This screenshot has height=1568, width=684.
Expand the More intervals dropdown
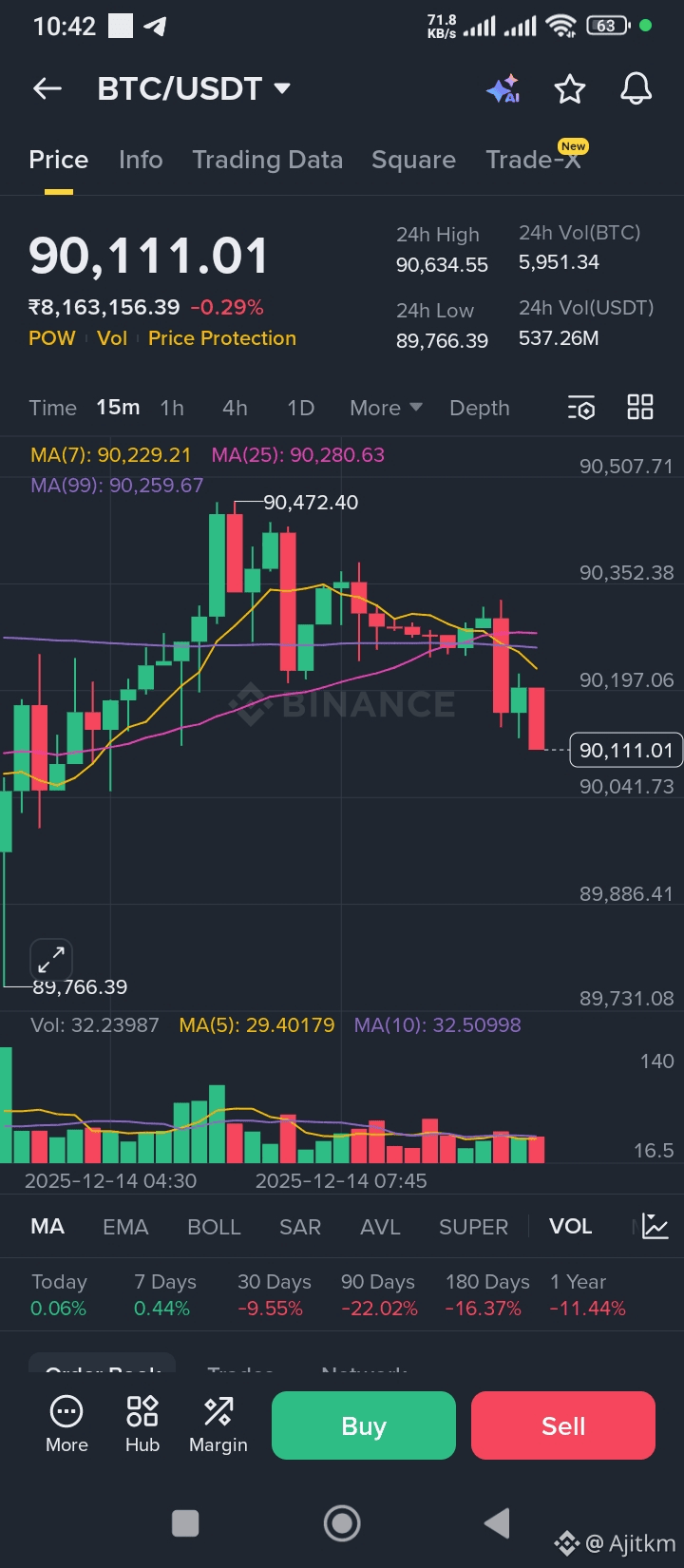pos(385,408)
